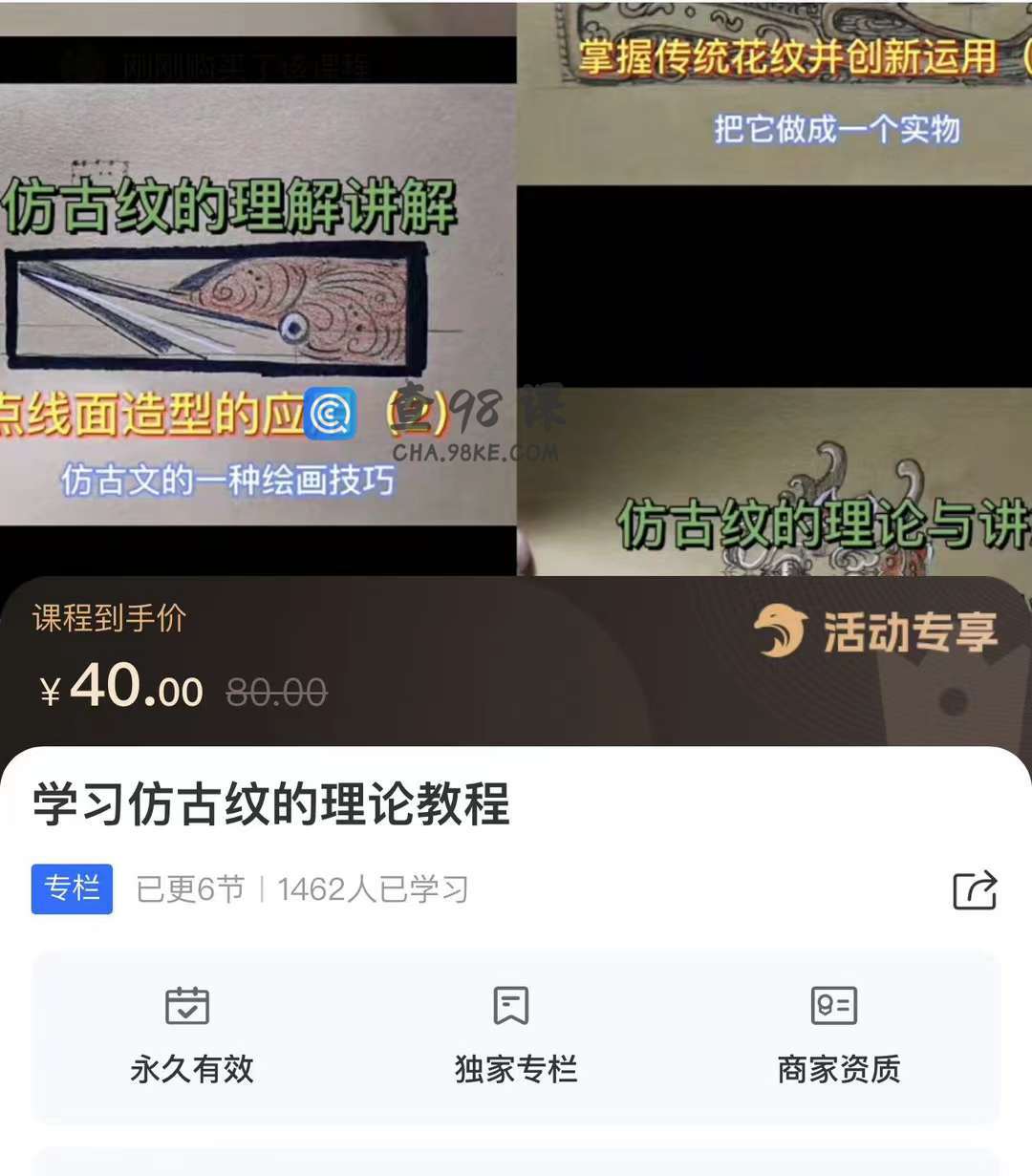Open the course cover image

pos(516,287)
